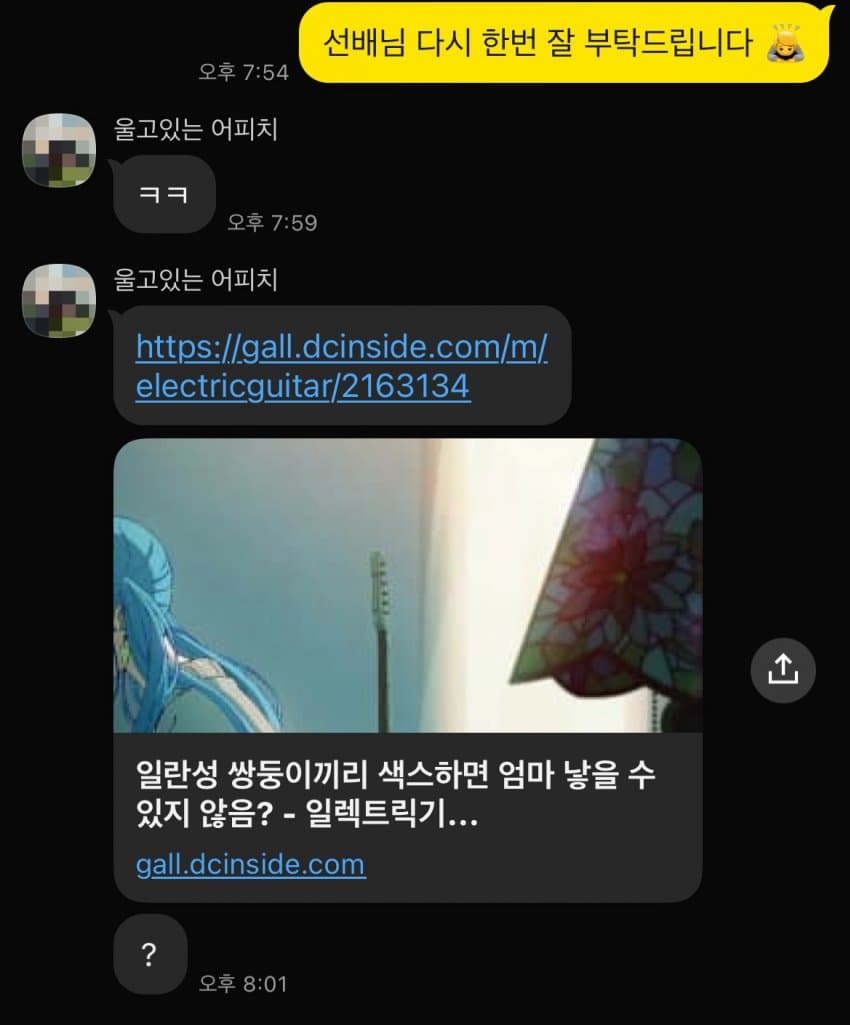Open the gall.dcinside.com electricguitar URL in the message
Screen dimensions: 850x1025
click(341, 366)
